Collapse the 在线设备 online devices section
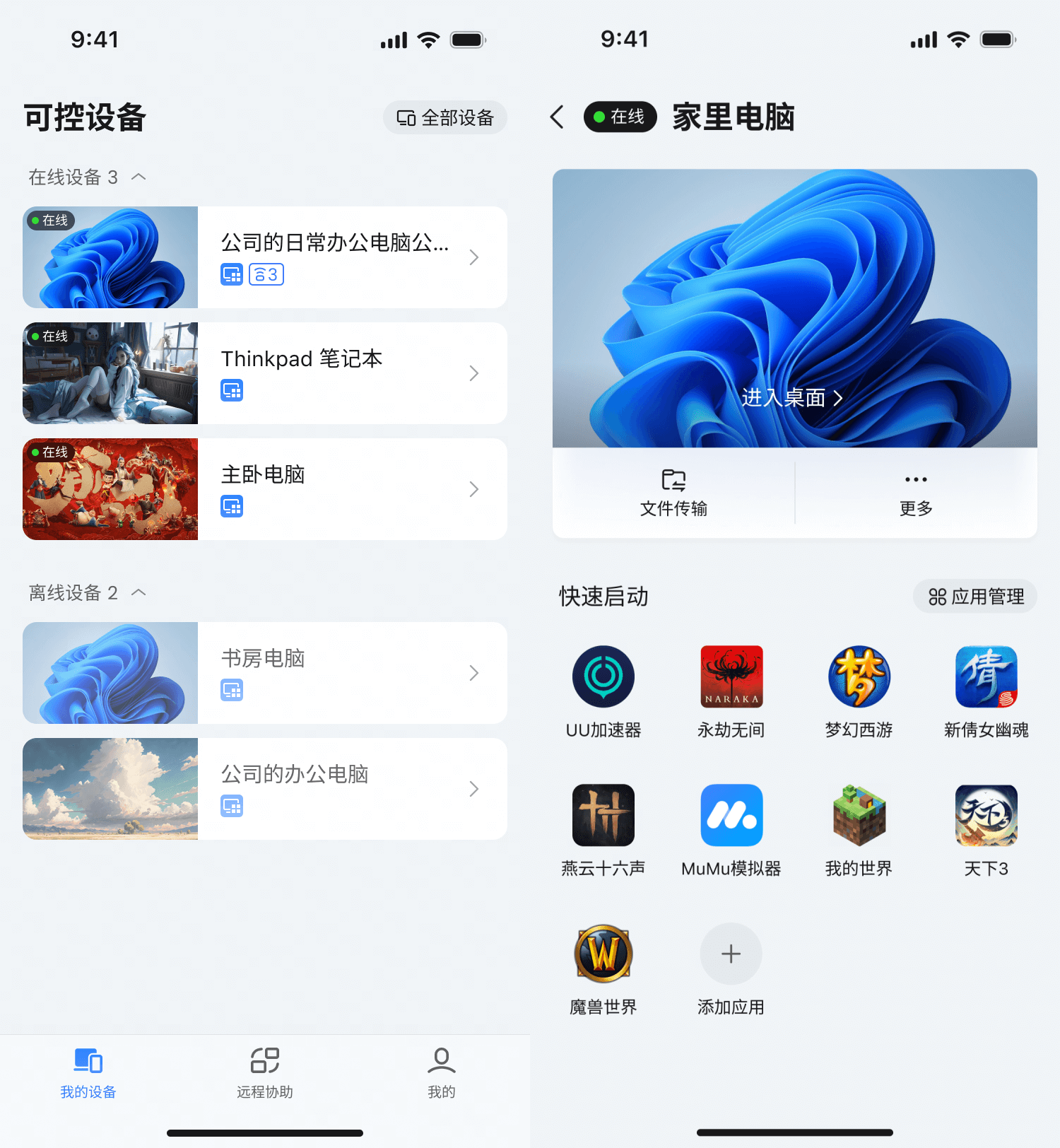The width and height of the screenshot is (1060, 1148). (139, 177)
